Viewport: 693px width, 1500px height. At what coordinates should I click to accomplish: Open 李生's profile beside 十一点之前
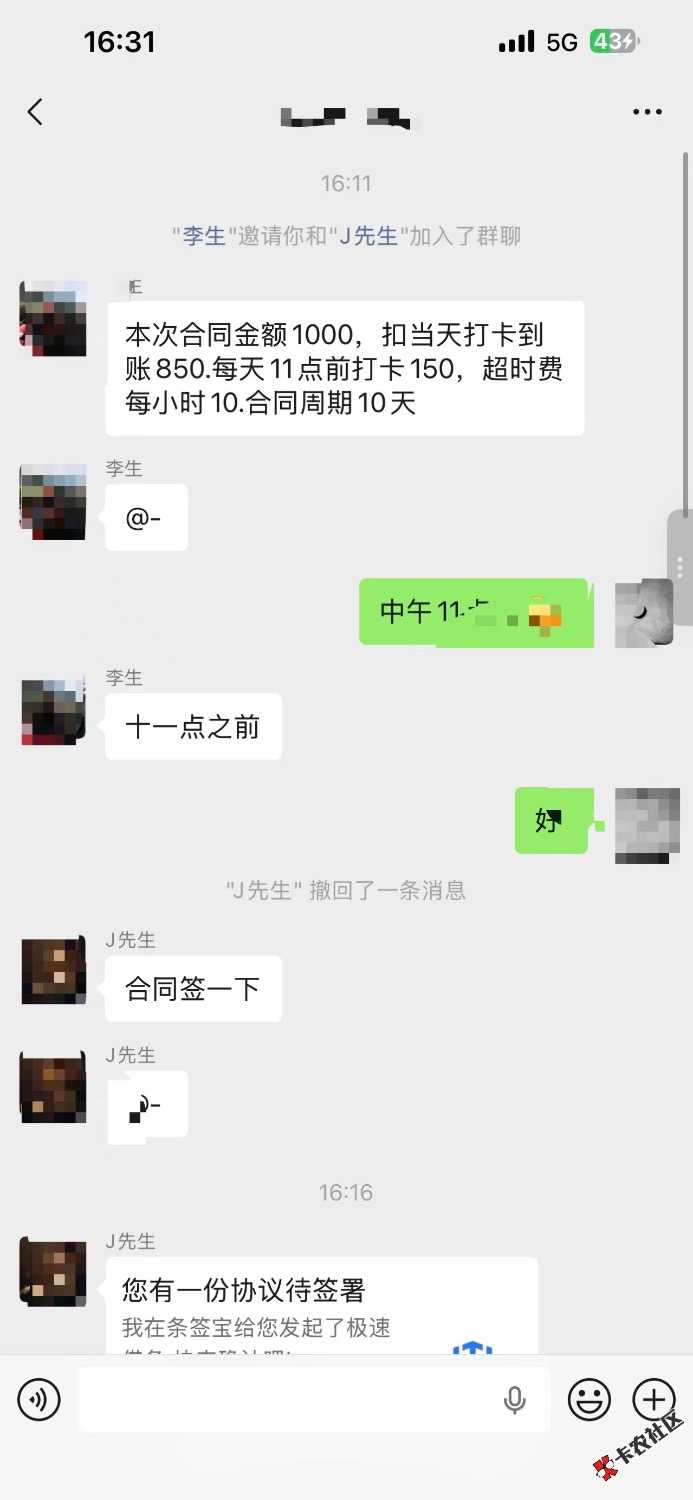54,712
